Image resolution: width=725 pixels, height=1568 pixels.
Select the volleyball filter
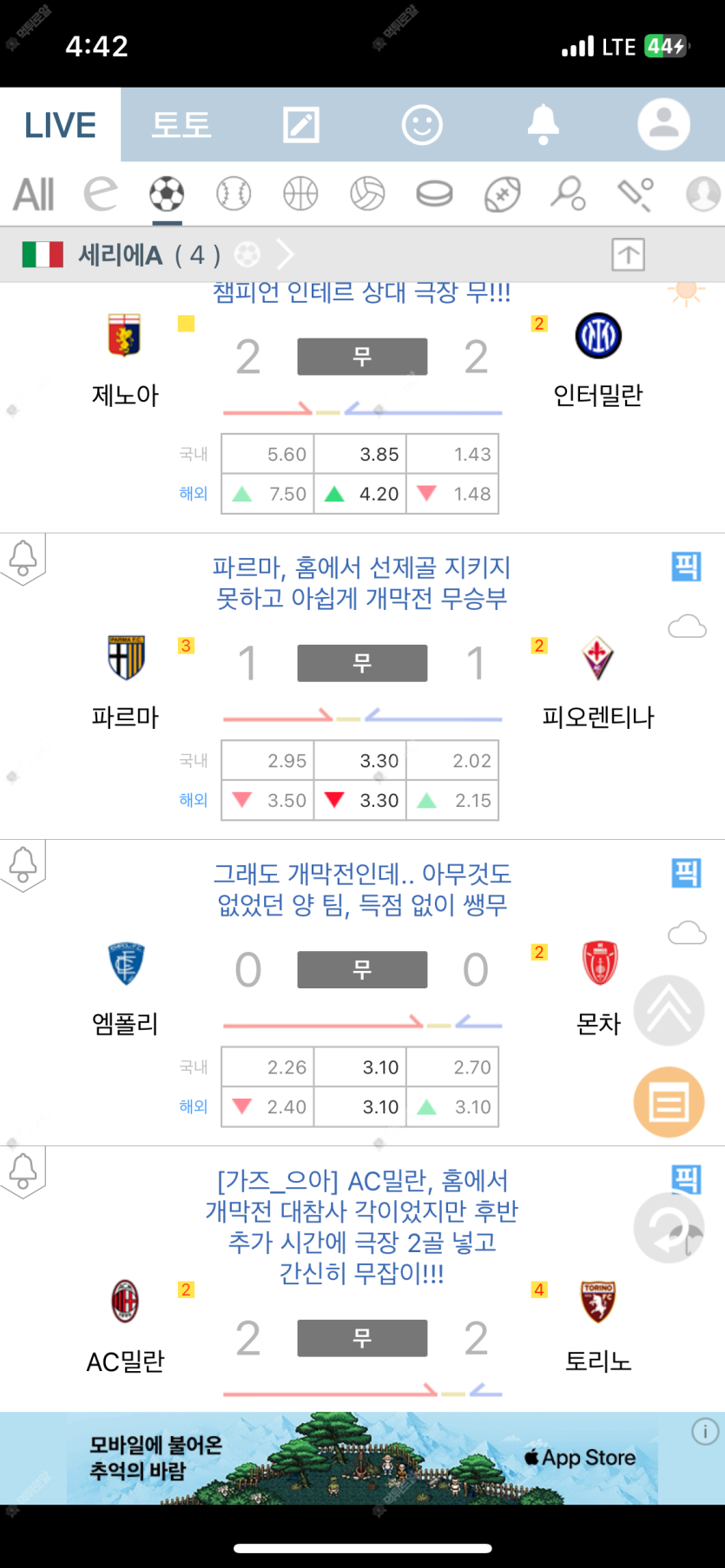(x=367, y=194)
